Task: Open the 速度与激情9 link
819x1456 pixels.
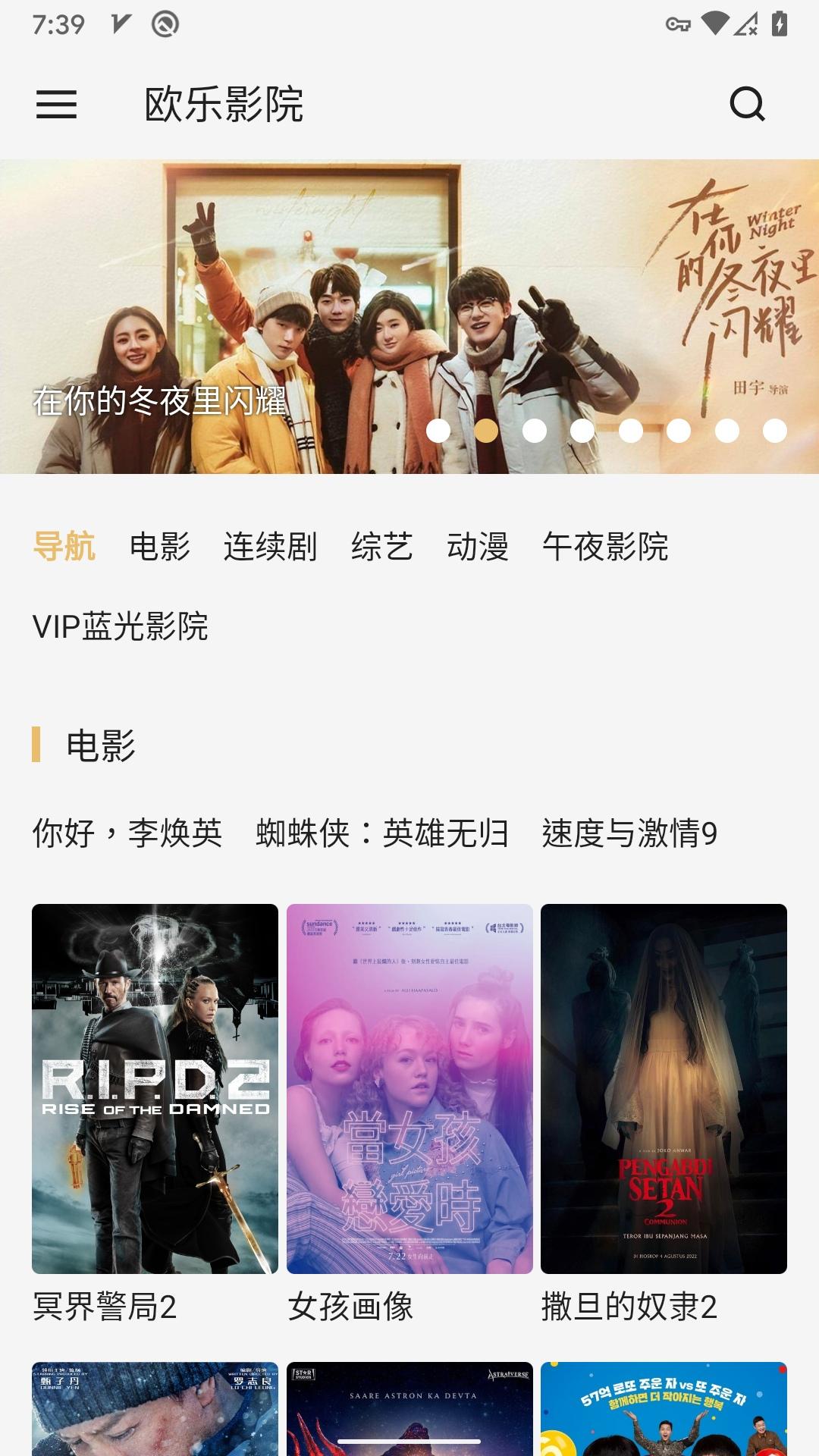Action: (x=629, y=833)
